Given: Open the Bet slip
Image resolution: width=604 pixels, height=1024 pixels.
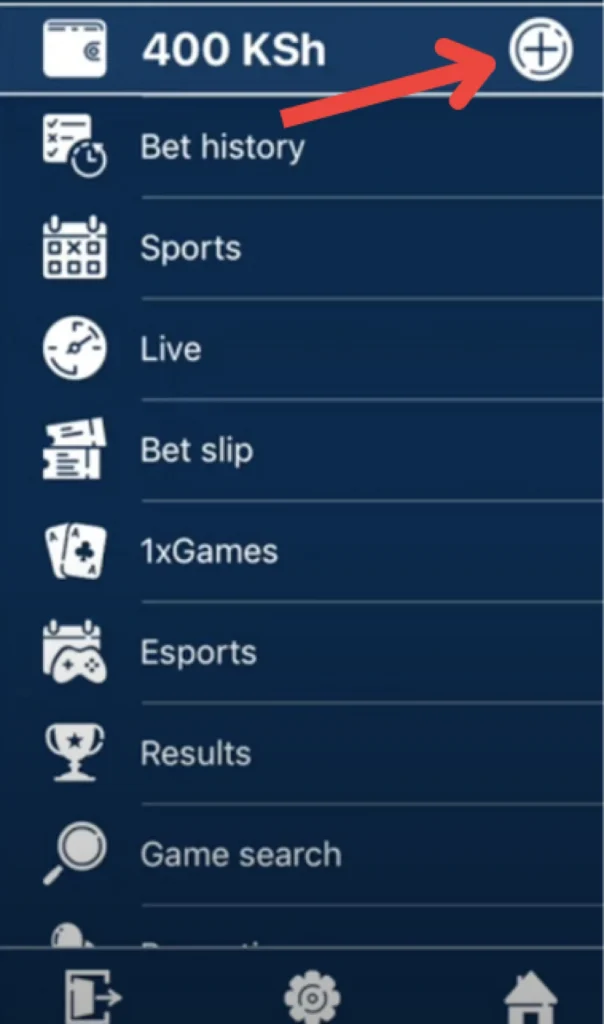Looking at the screenshot, I should tap(196, 450).
